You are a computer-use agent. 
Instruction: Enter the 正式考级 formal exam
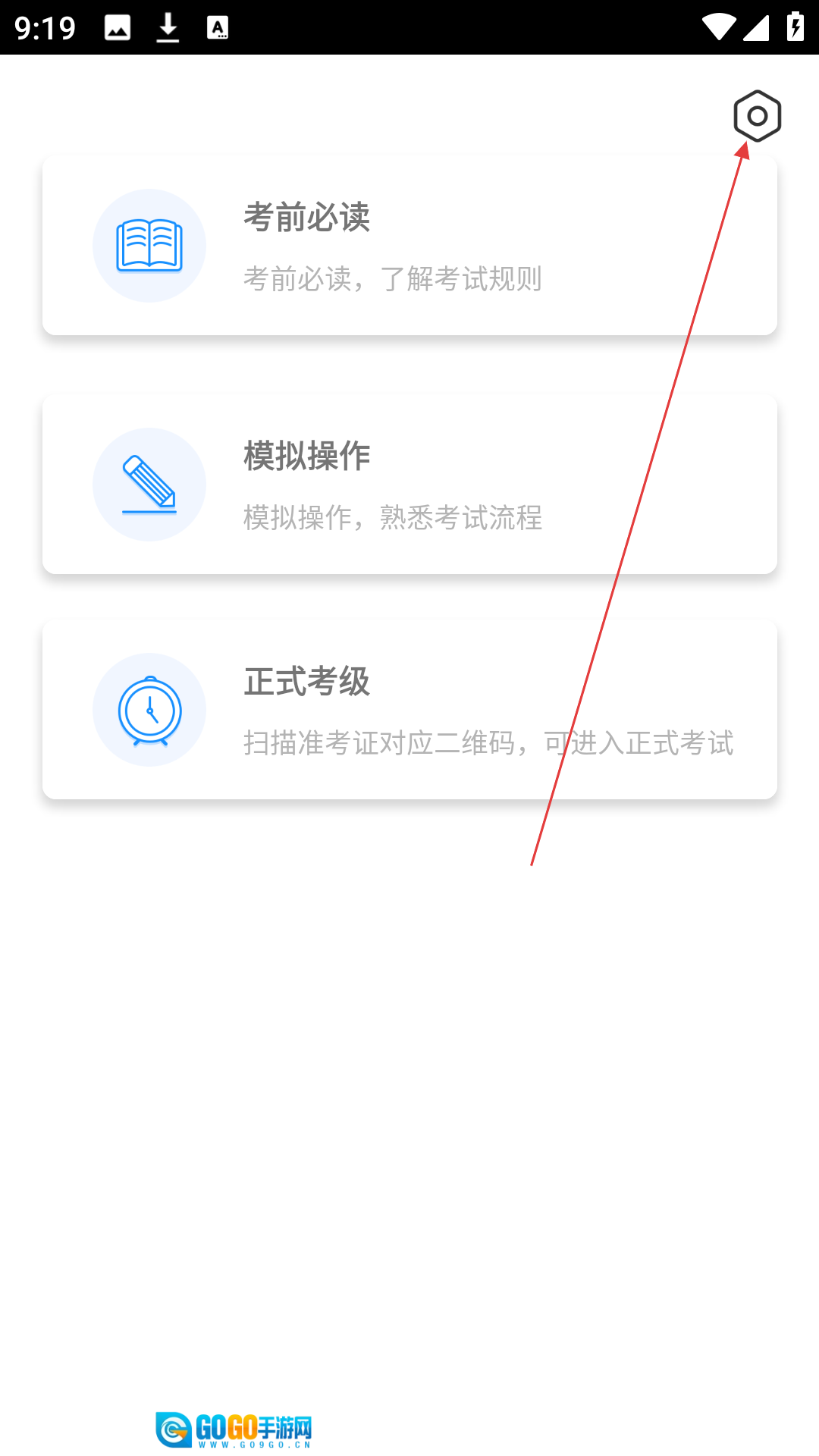pos(409,710)
